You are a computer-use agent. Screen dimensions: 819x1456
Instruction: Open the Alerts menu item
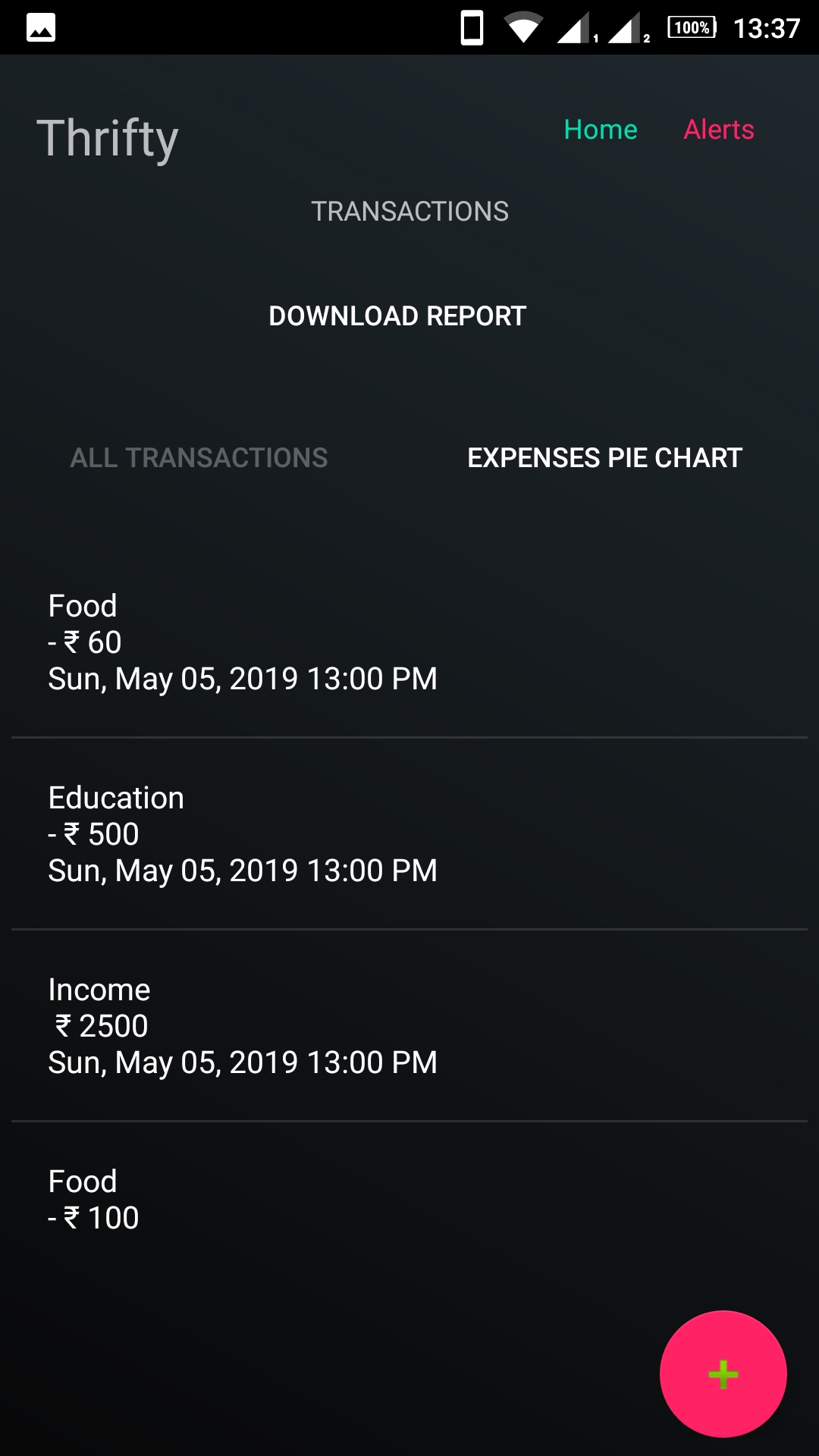pyautogui.click(x=717, y=130)
